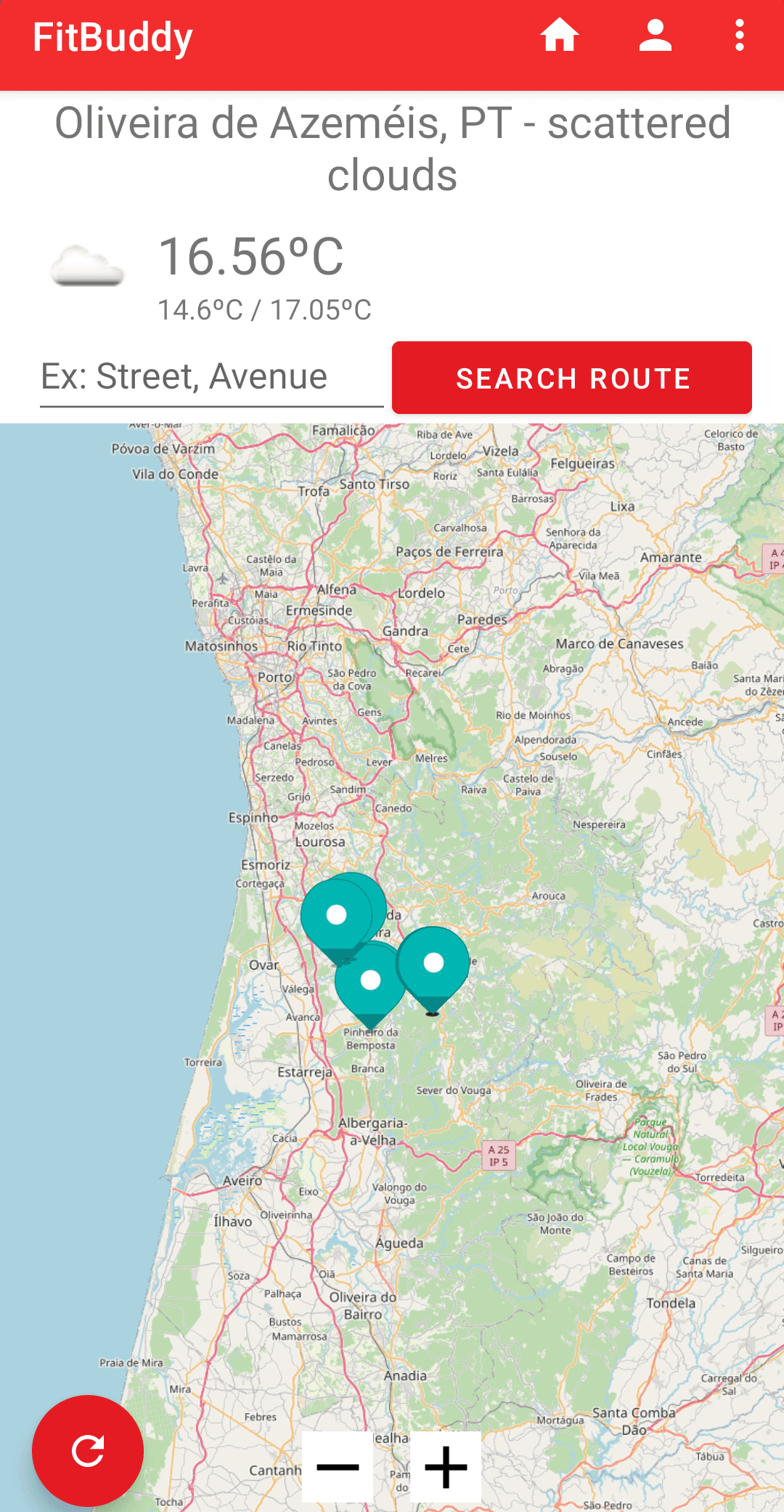This screenshot has width=784, height=1512.
Task: Open the user profile icon
Action: click(655, 36)
